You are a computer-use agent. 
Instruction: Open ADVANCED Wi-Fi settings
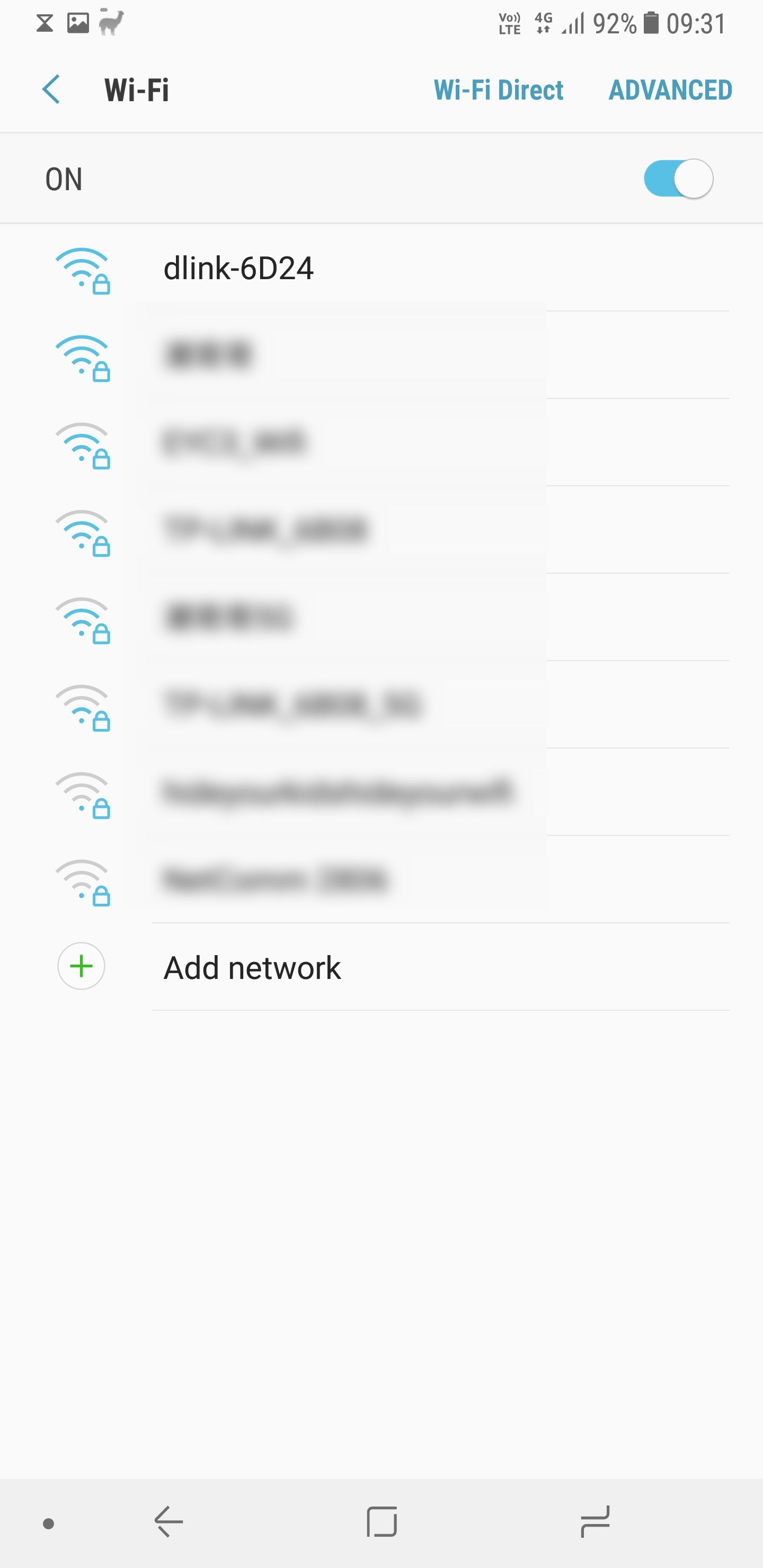point(670,90)
